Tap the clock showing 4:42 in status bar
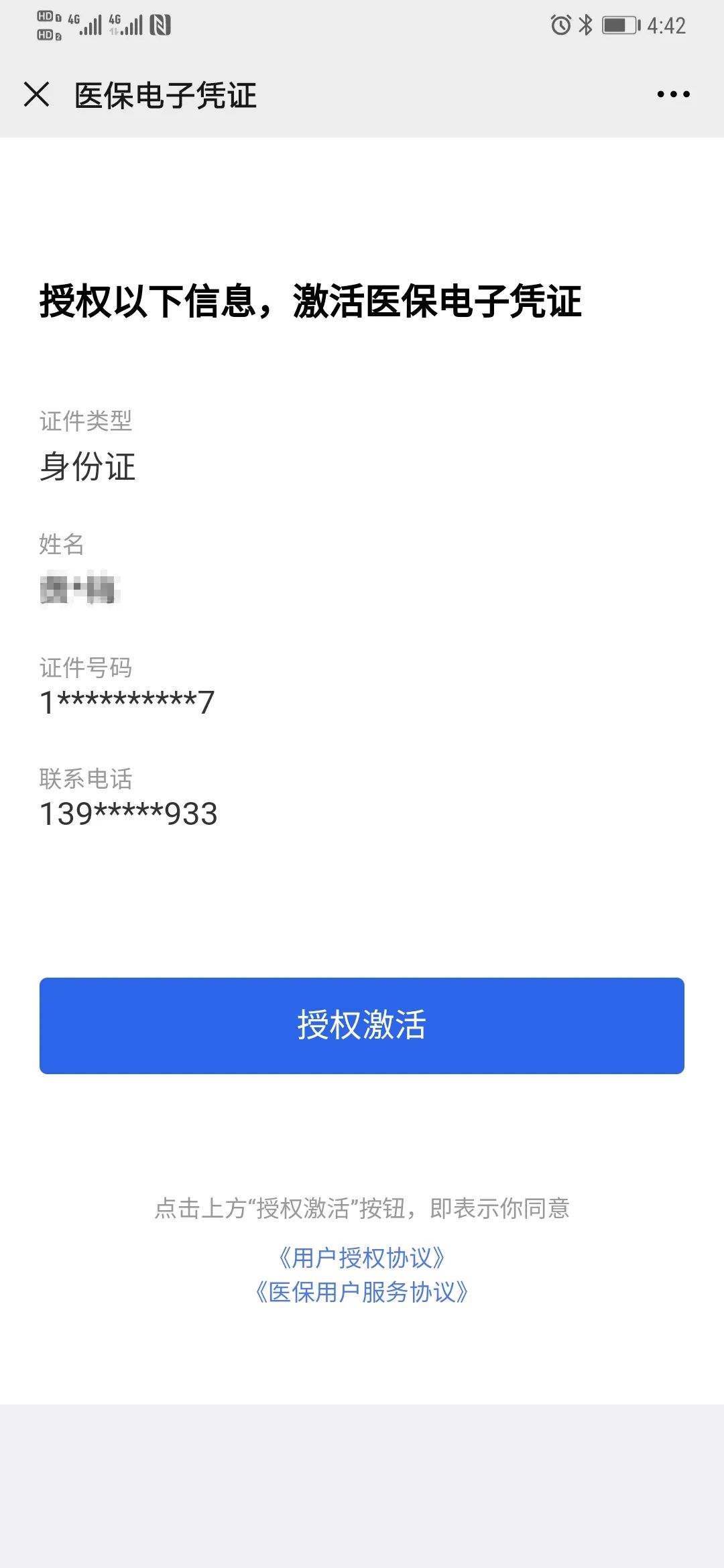 [667, 25]
